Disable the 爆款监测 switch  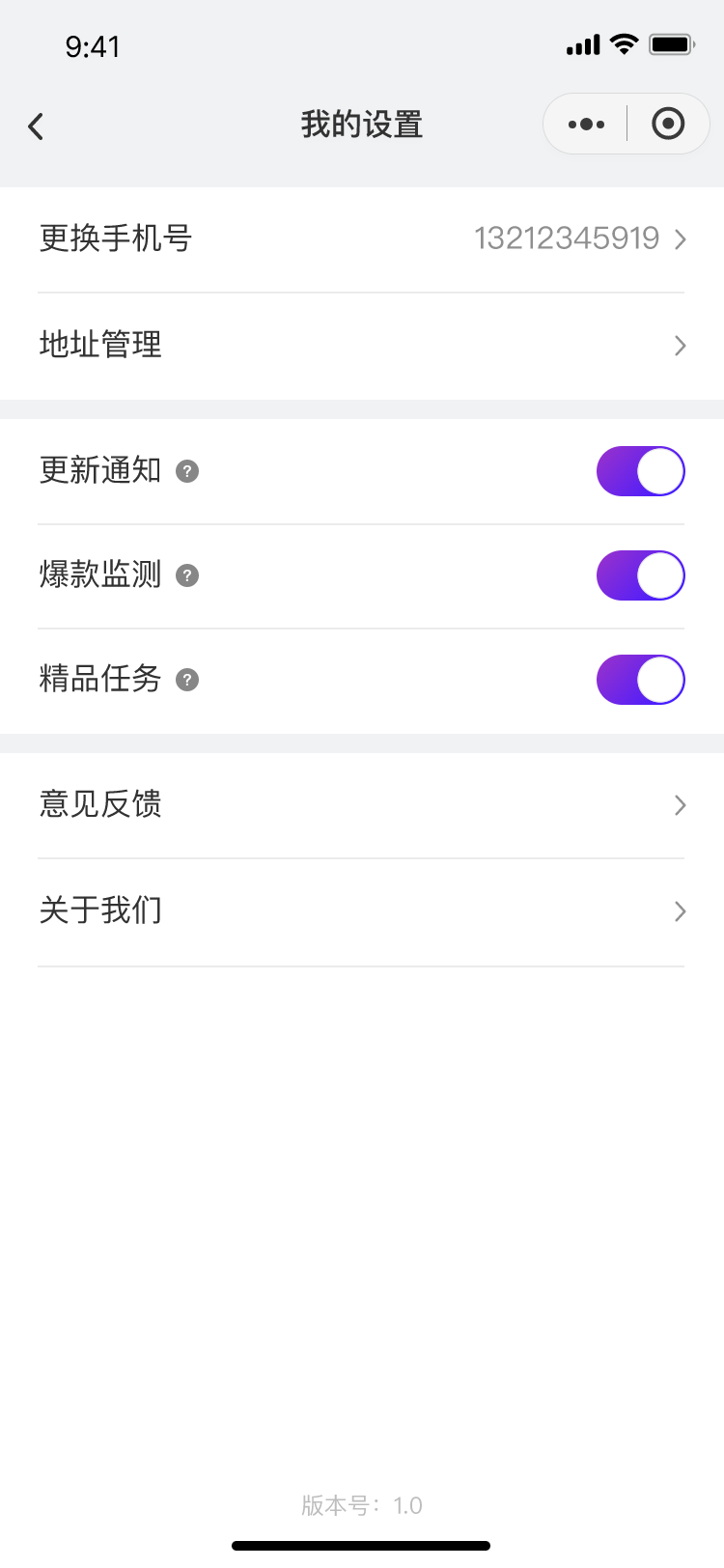(641, 575)
